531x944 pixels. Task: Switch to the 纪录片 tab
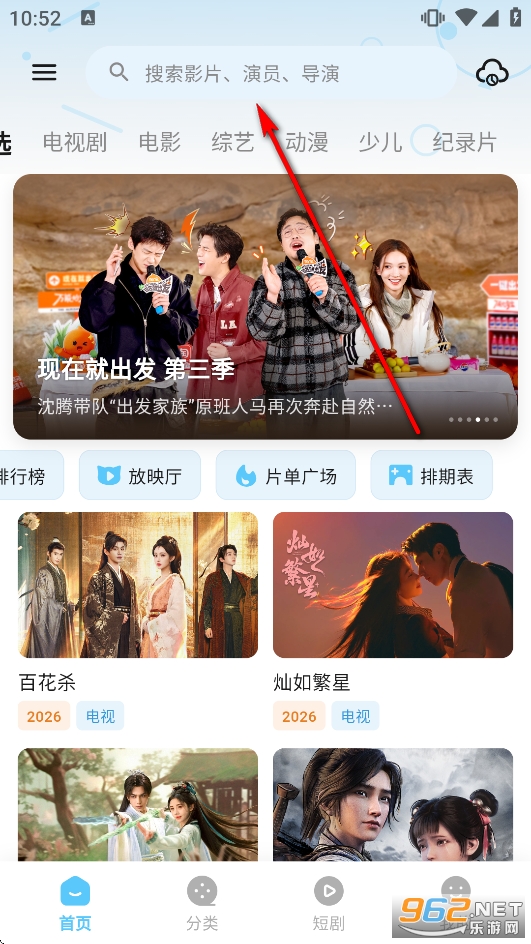(465, 142)
